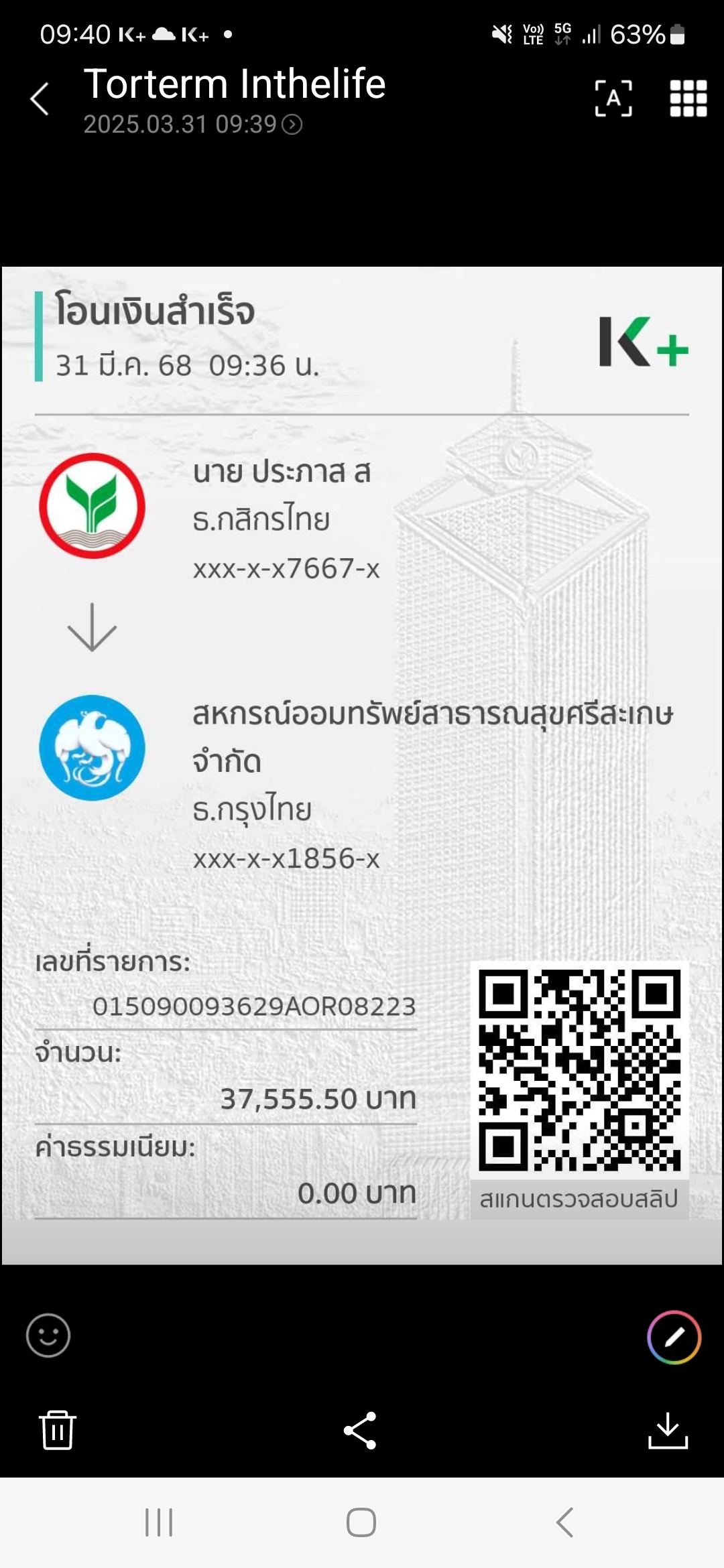Go to the home screen

pyautogui.click(x=361, y=1522)
